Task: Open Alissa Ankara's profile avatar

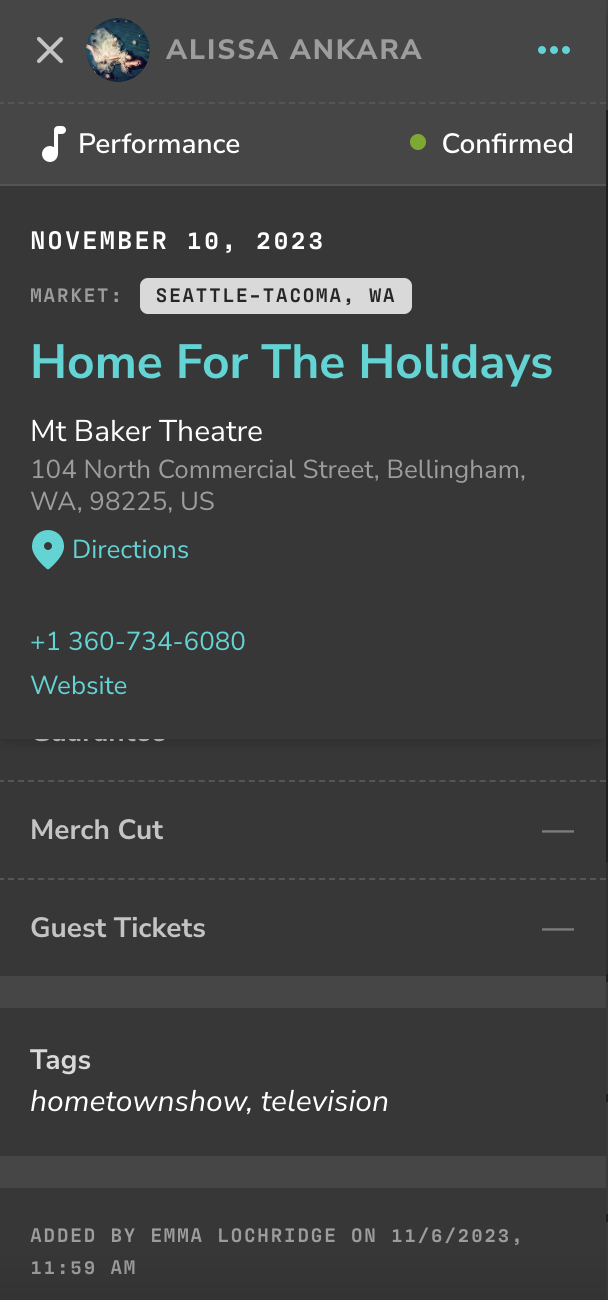Action: pyautogui.click(x=118, y=50)
